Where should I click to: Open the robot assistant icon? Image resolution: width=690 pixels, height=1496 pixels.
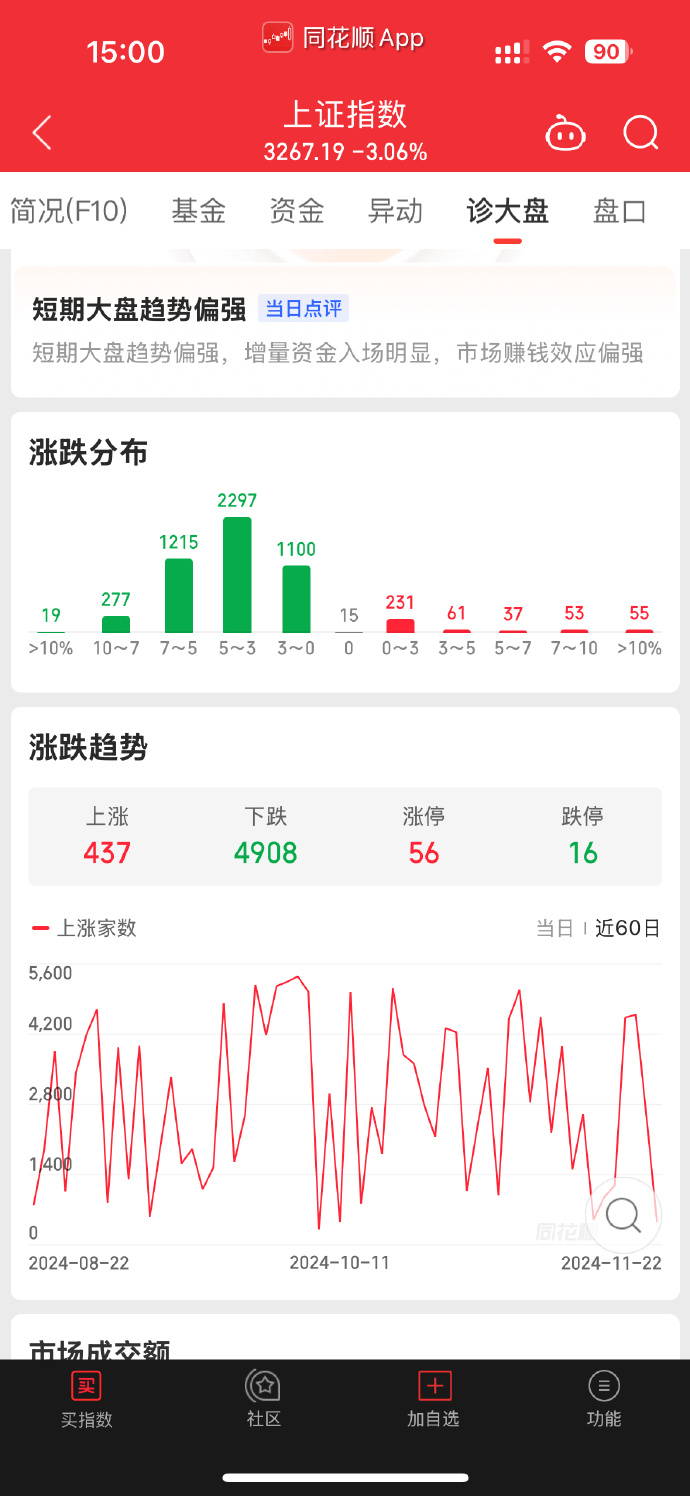565,132
